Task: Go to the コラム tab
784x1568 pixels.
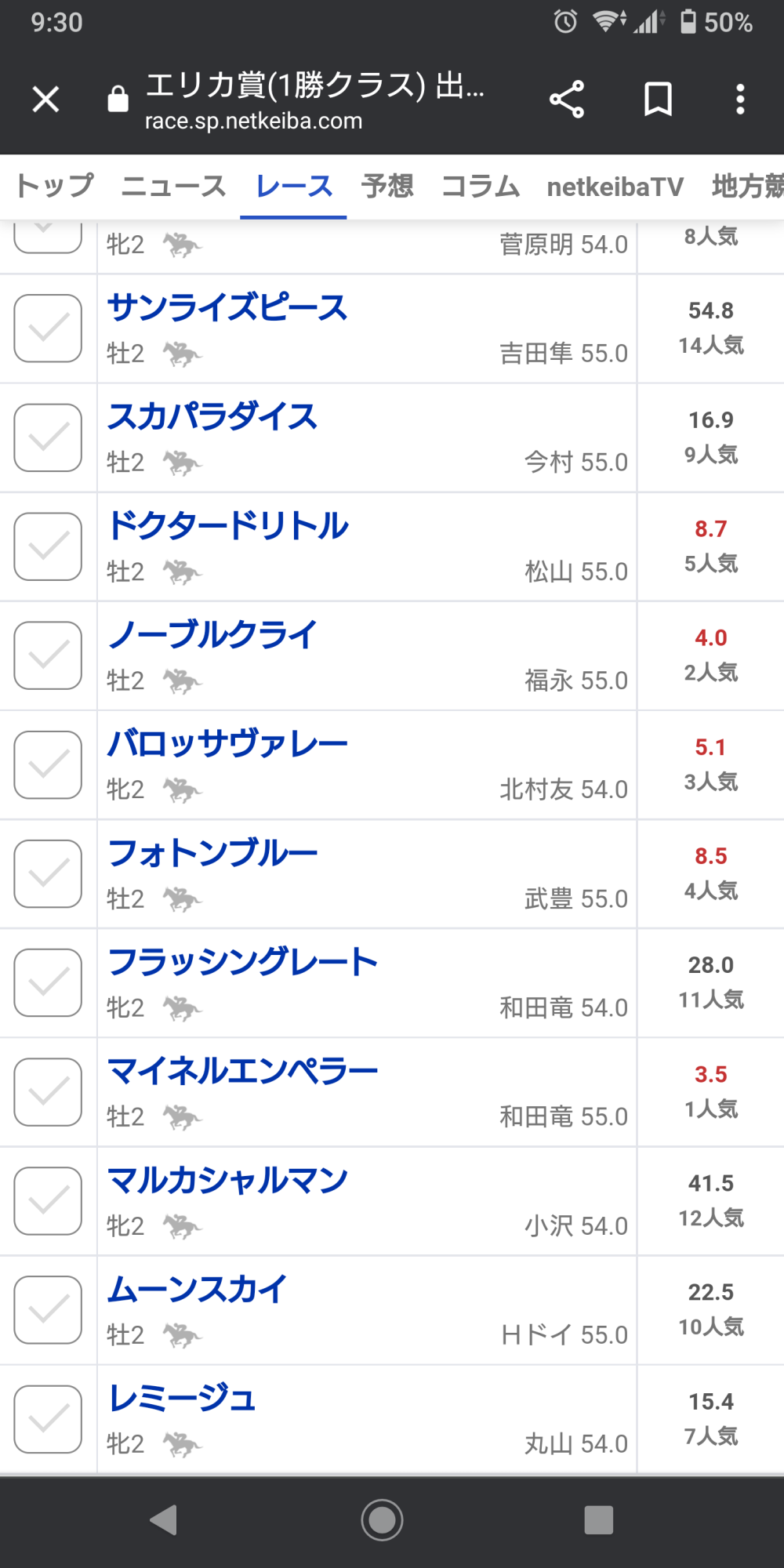Action: [481, 187]
